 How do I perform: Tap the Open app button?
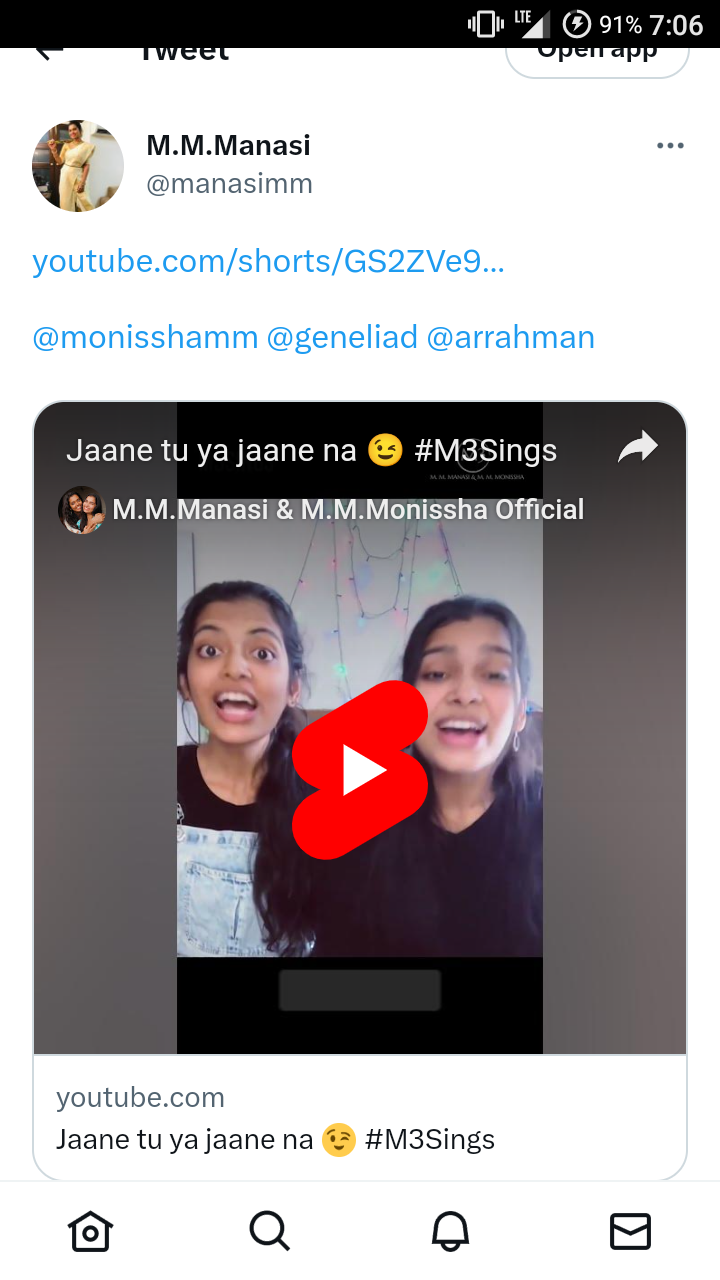coord(597,56)
